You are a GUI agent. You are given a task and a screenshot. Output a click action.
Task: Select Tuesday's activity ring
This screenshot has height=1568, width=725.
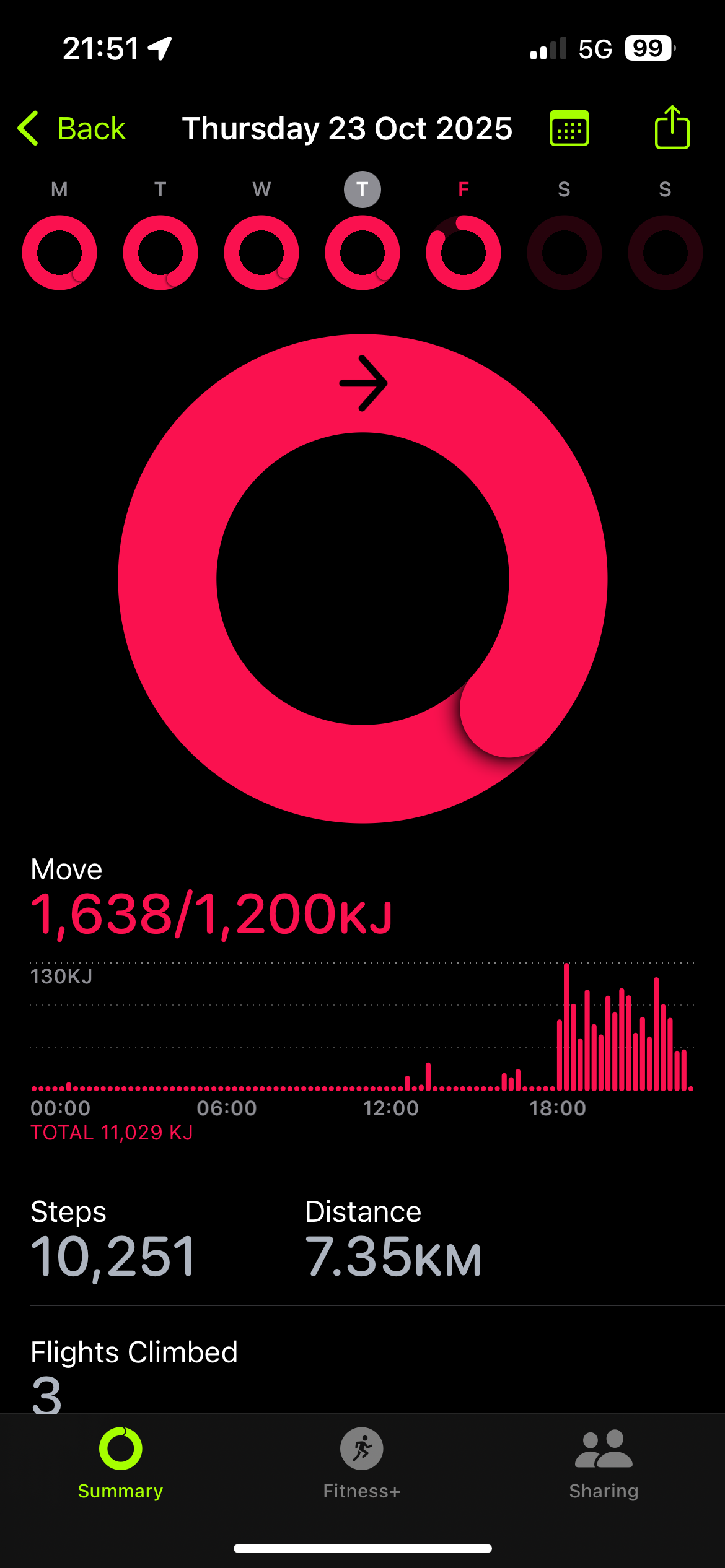pyautogui.click(x=160, y=253)
